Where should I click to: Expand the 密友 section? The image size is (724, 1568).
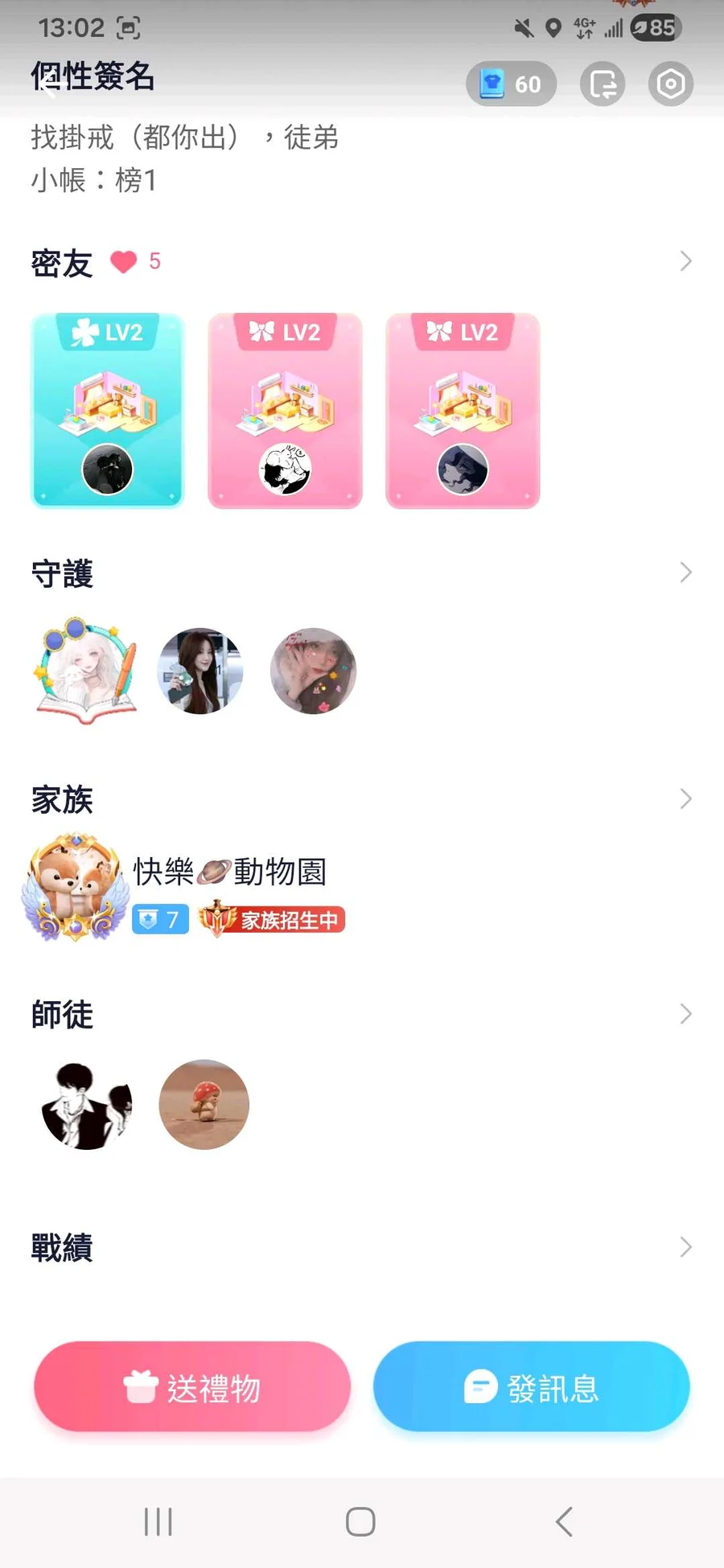click(x=685, y=261)
